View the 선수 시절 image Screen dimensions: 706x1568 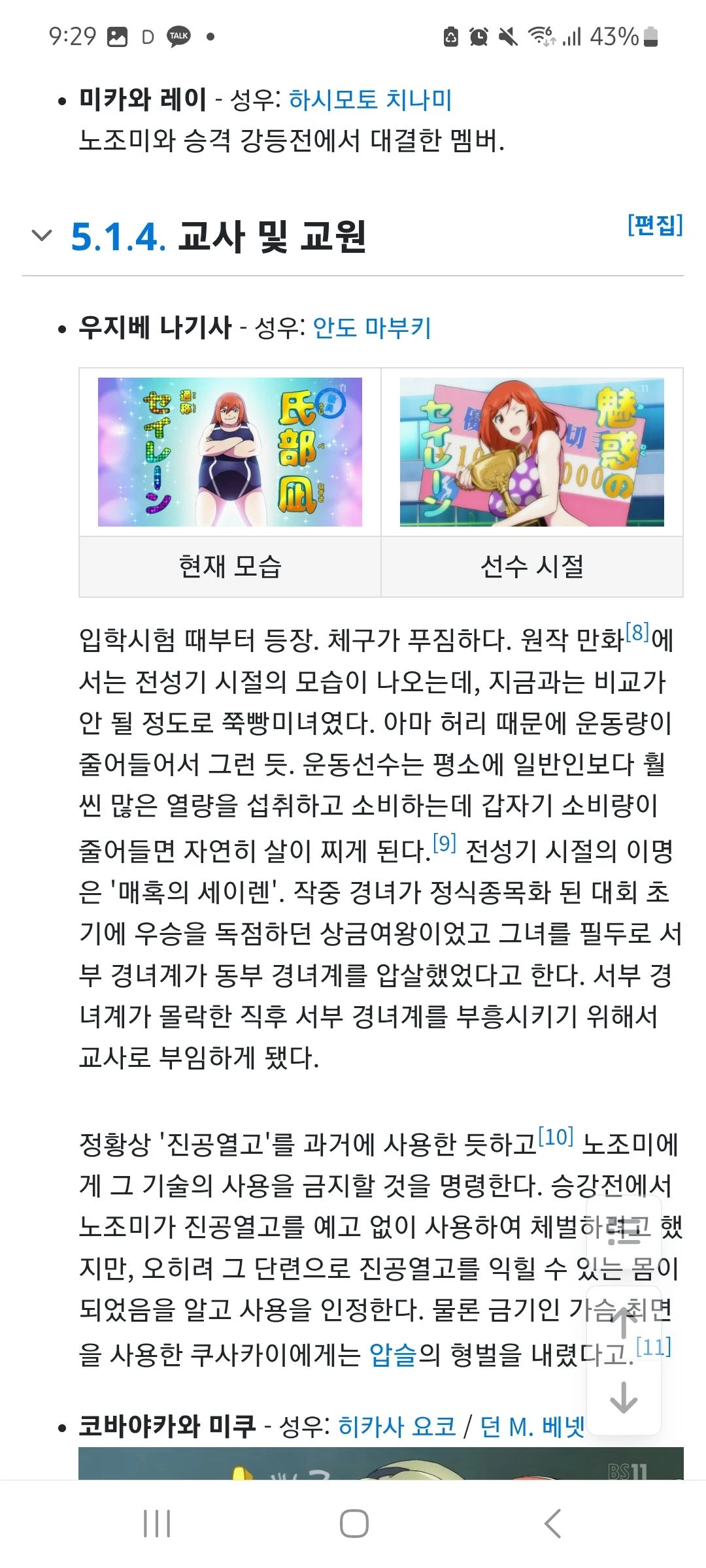coord(531,452)
